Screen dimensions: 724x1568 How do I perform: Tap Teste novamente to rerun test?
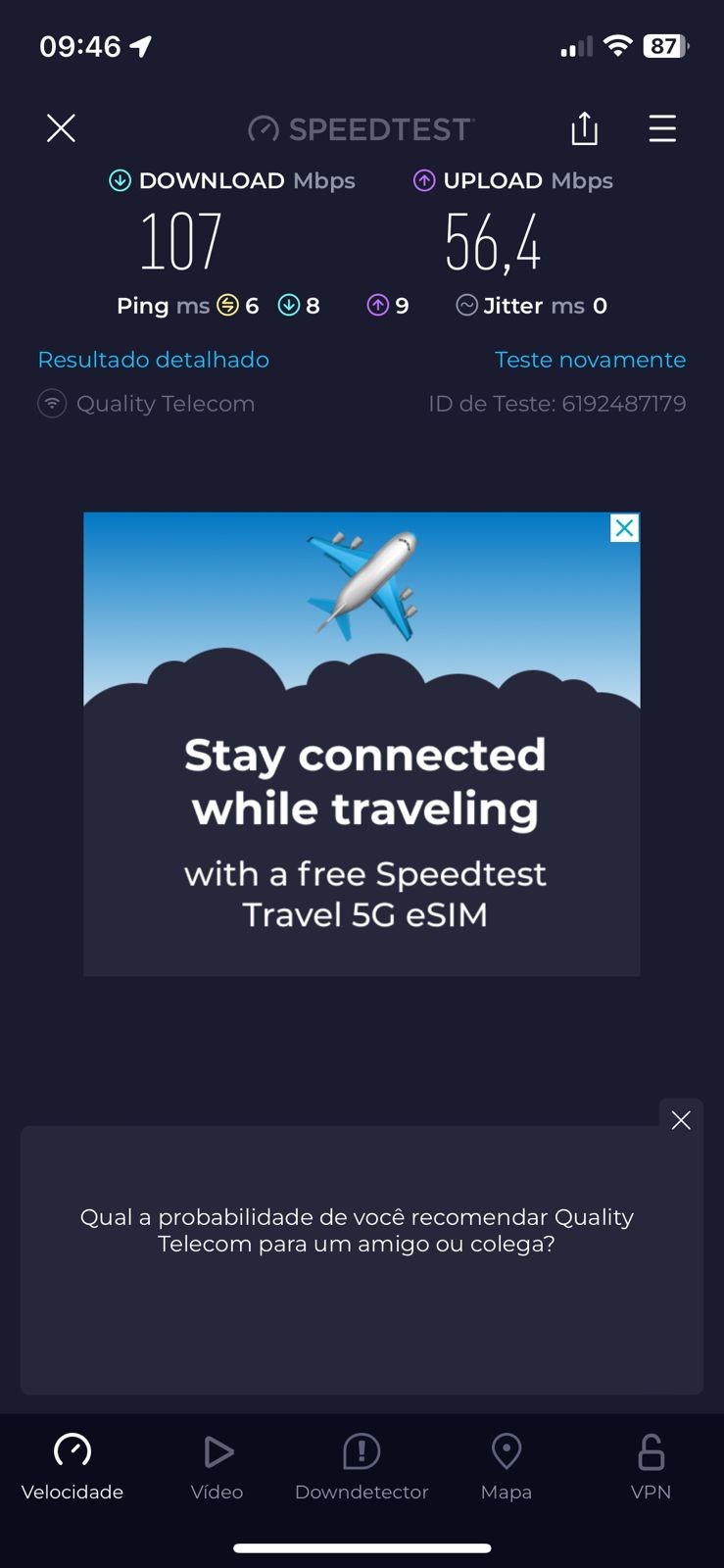tap(590, 360)
